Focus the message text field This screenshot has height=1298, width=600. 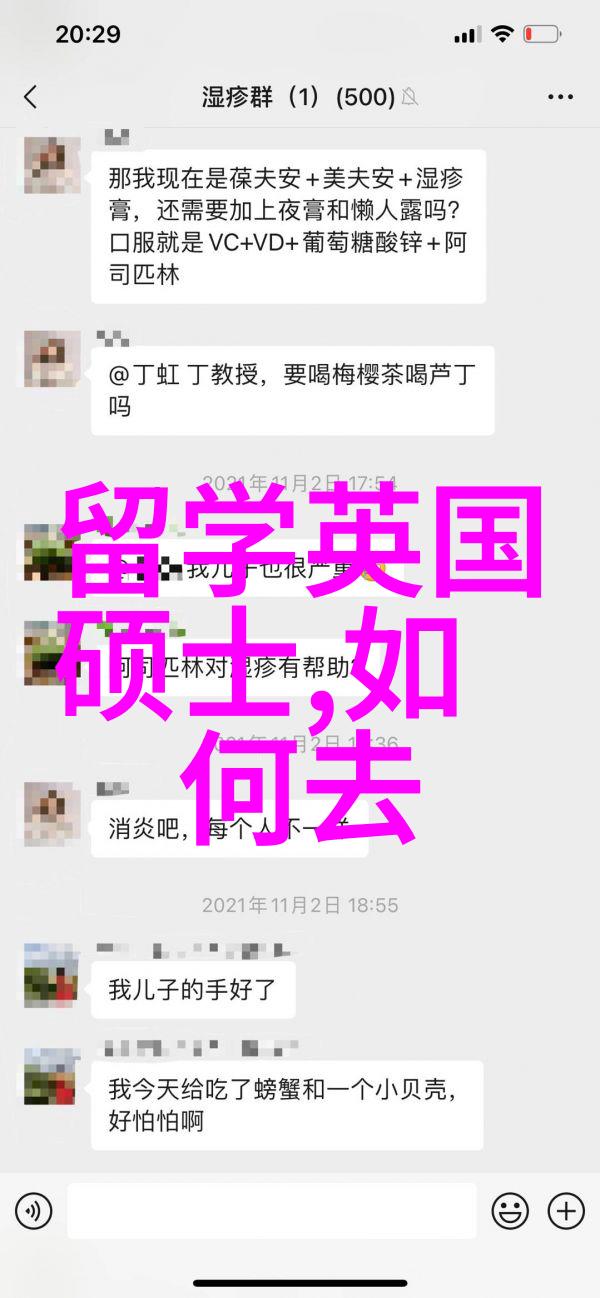coord(272,1211)
